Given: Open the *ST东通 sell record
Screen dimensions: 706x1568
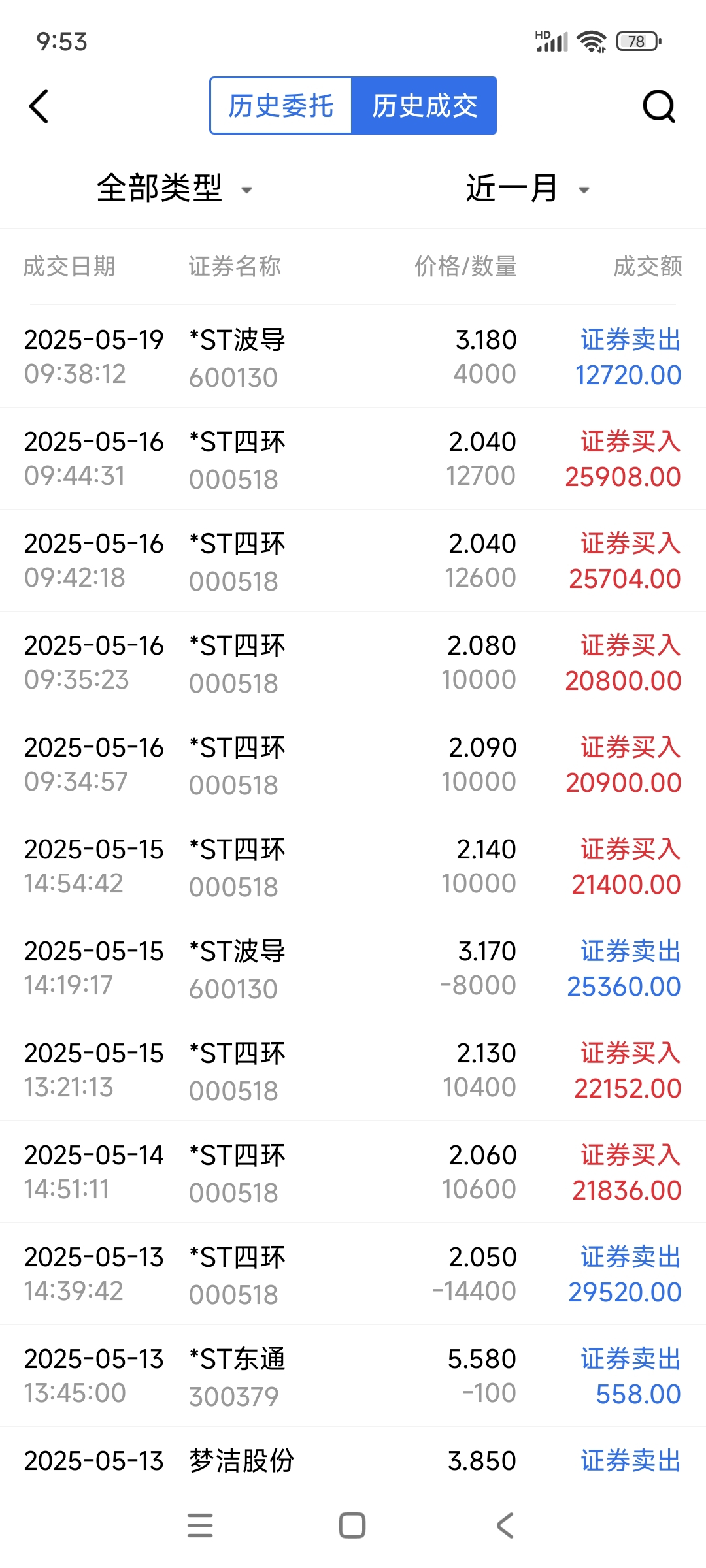Looking at the screenshot, I should point(353,1376).
